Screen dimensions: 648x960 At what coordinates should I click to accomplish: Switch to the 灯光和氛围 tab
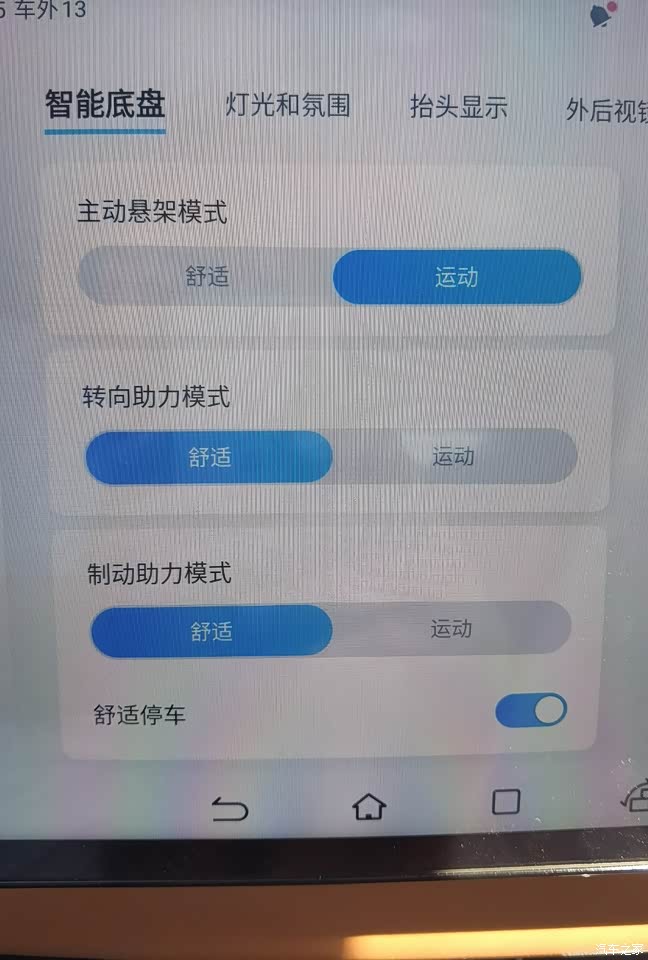click(287, 105)
